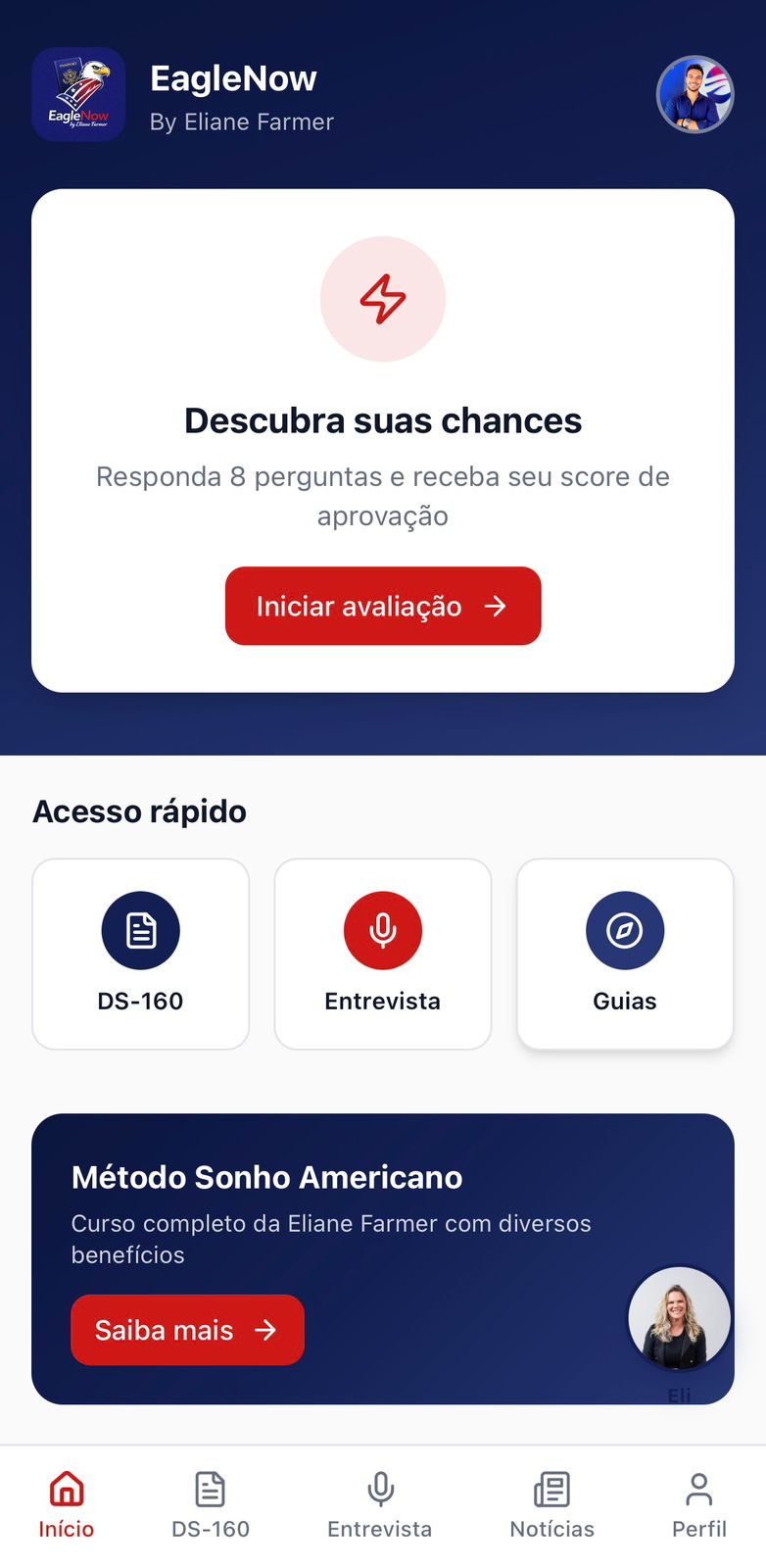Open Guias via the compass icon
This screenshot has height=1568, width=766.
(624, 930)
